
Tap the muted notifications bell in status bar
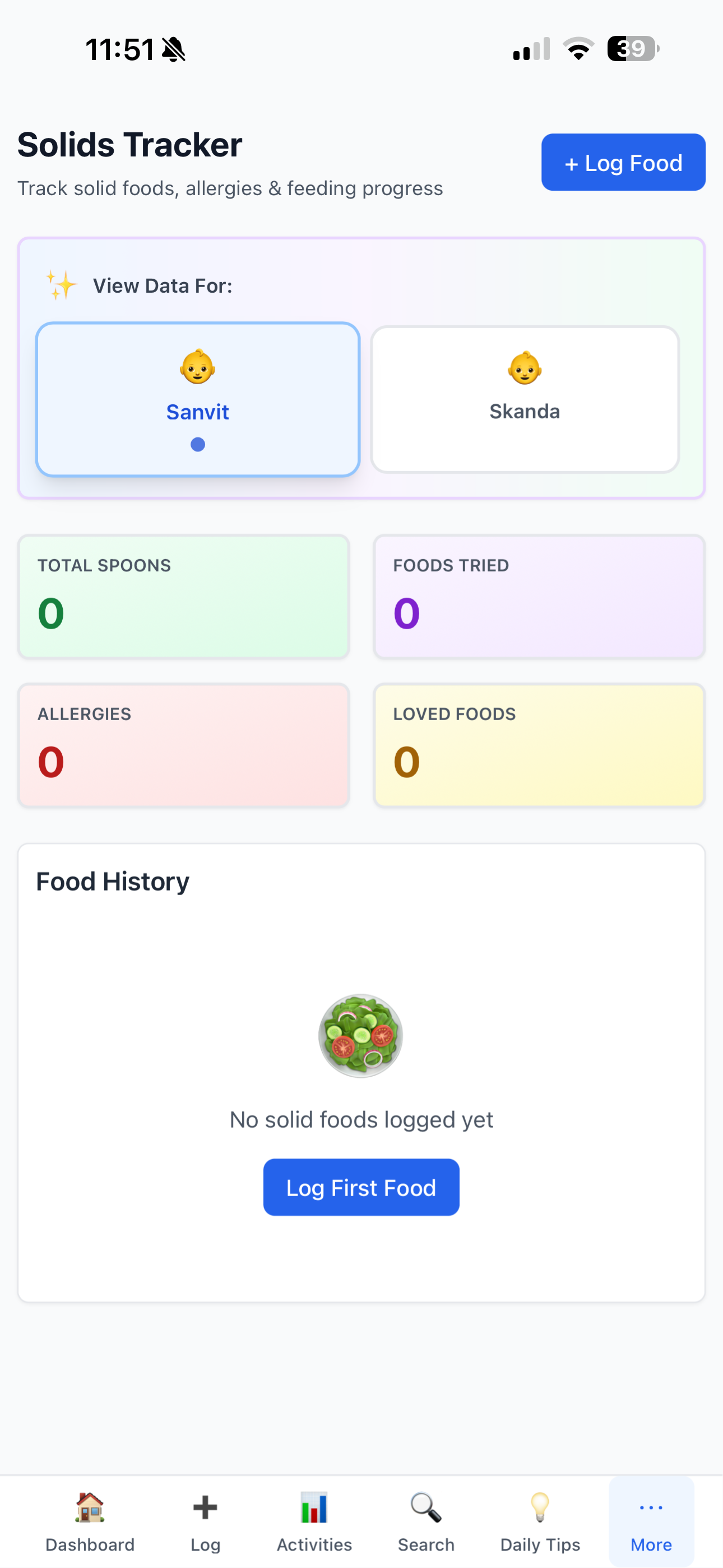(174, 49)
